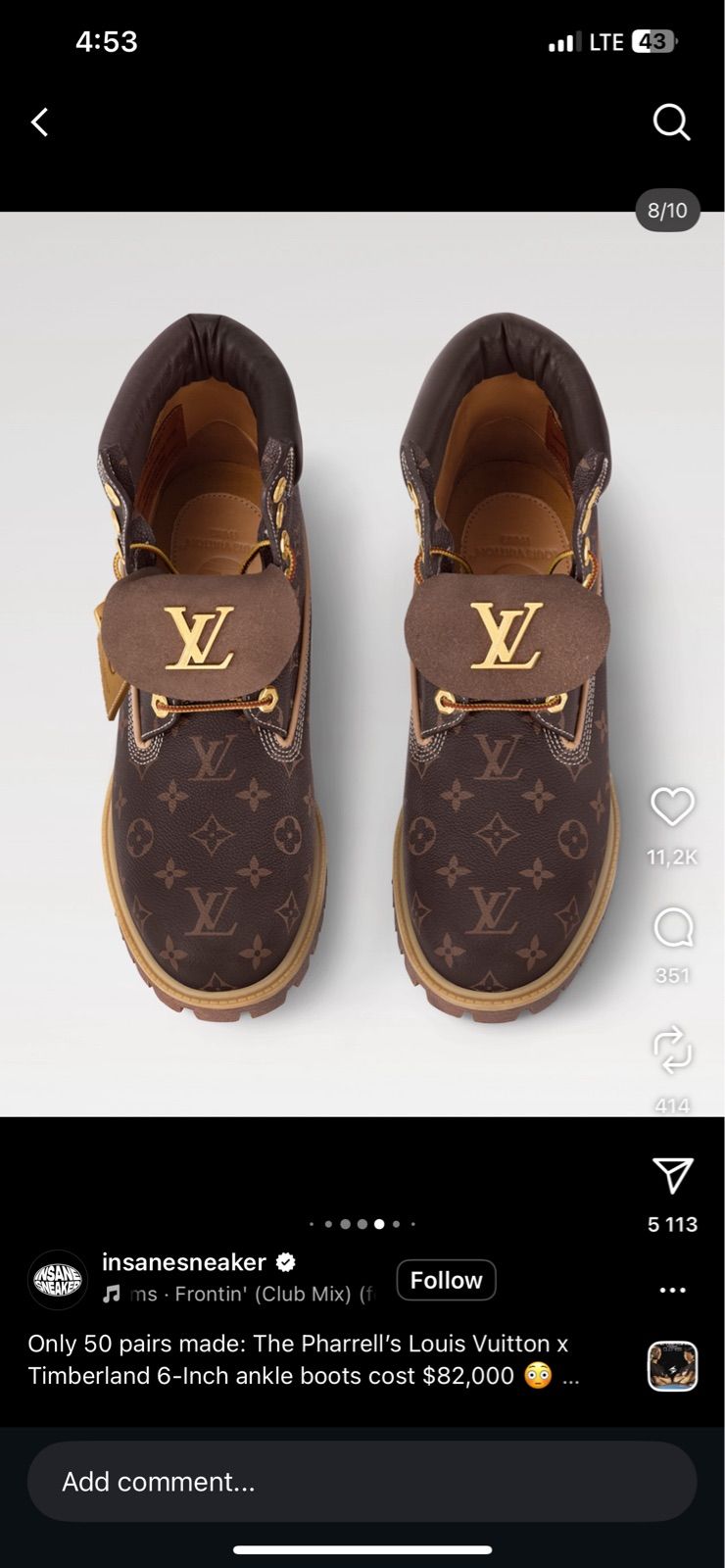
Task: Open the comments bubble icon
Action: click(x=672, y=927)
